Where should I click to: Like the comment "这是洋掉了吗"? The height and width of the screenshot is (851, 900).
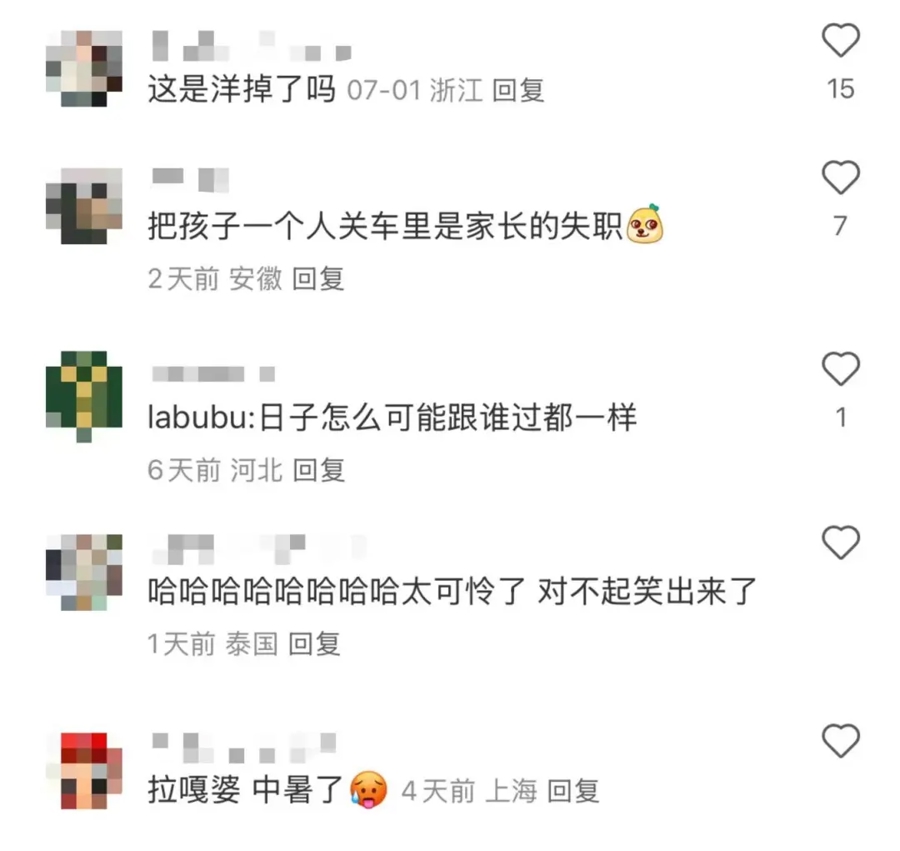(840, 41)
